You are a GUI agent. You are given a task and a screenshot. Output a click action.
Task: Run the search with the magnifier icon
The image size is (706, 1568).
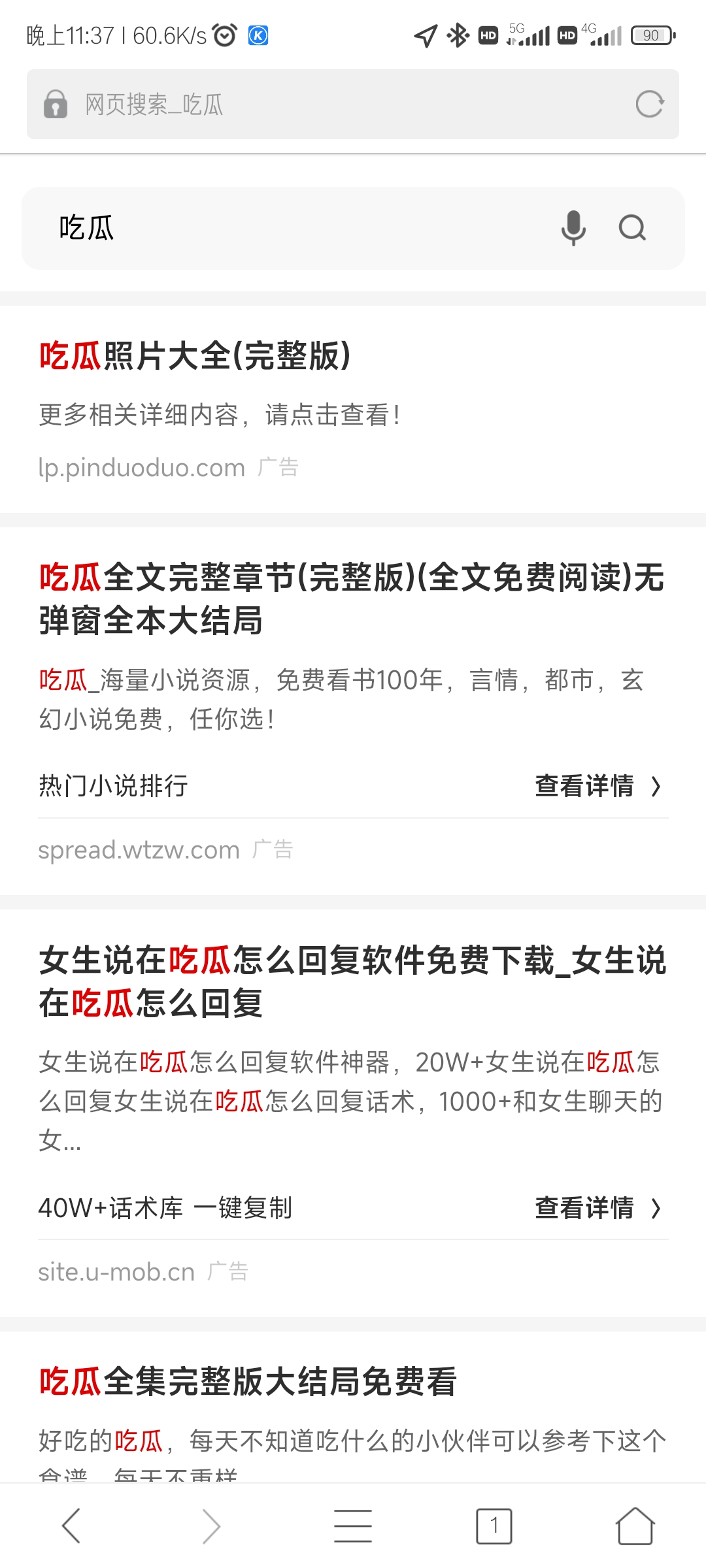632,228
